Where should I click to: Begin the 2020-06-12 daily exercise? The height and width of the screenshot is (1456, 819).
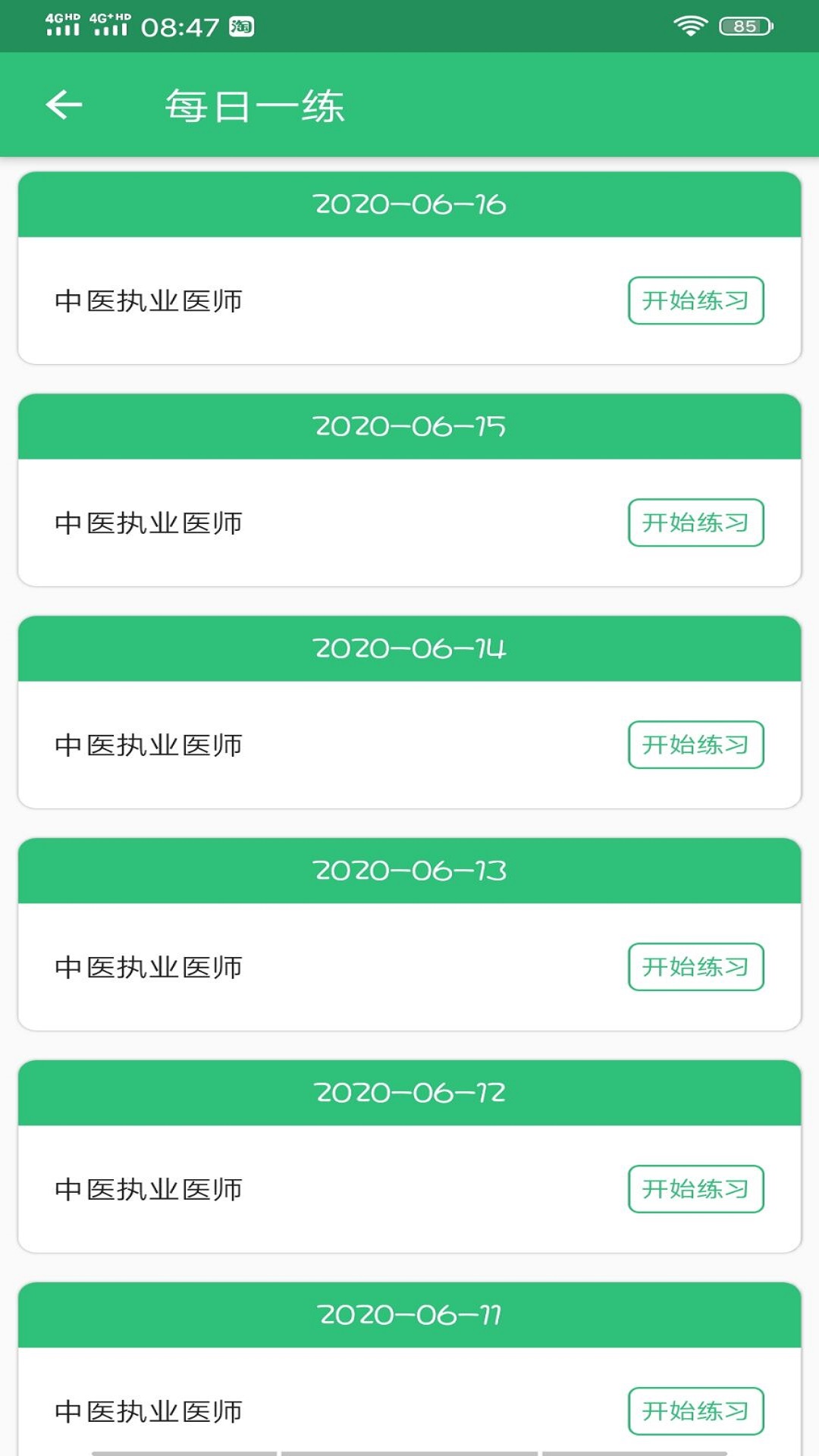[x=695, y=1189]
